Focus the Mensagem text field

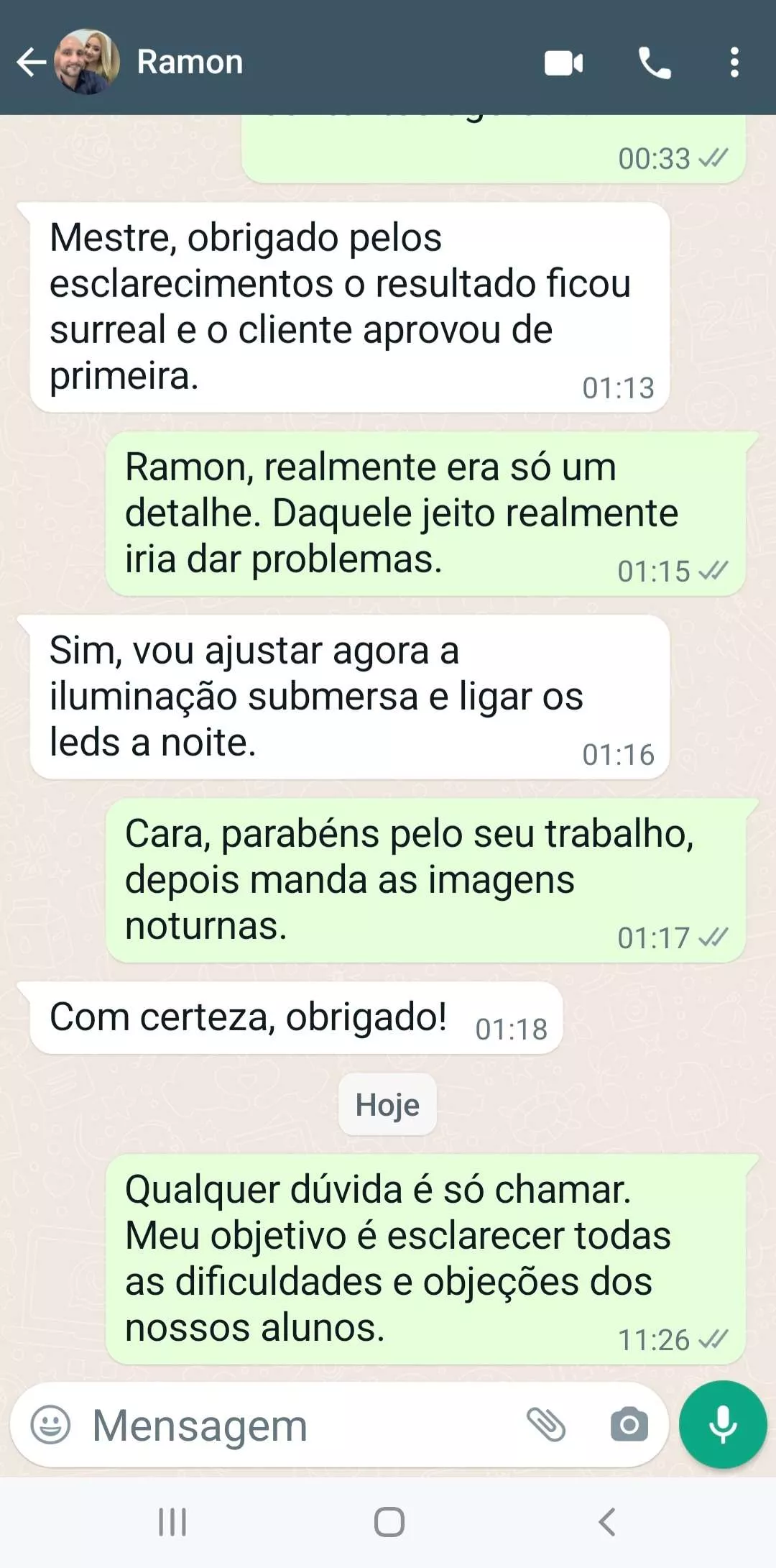click(287, 1425)
